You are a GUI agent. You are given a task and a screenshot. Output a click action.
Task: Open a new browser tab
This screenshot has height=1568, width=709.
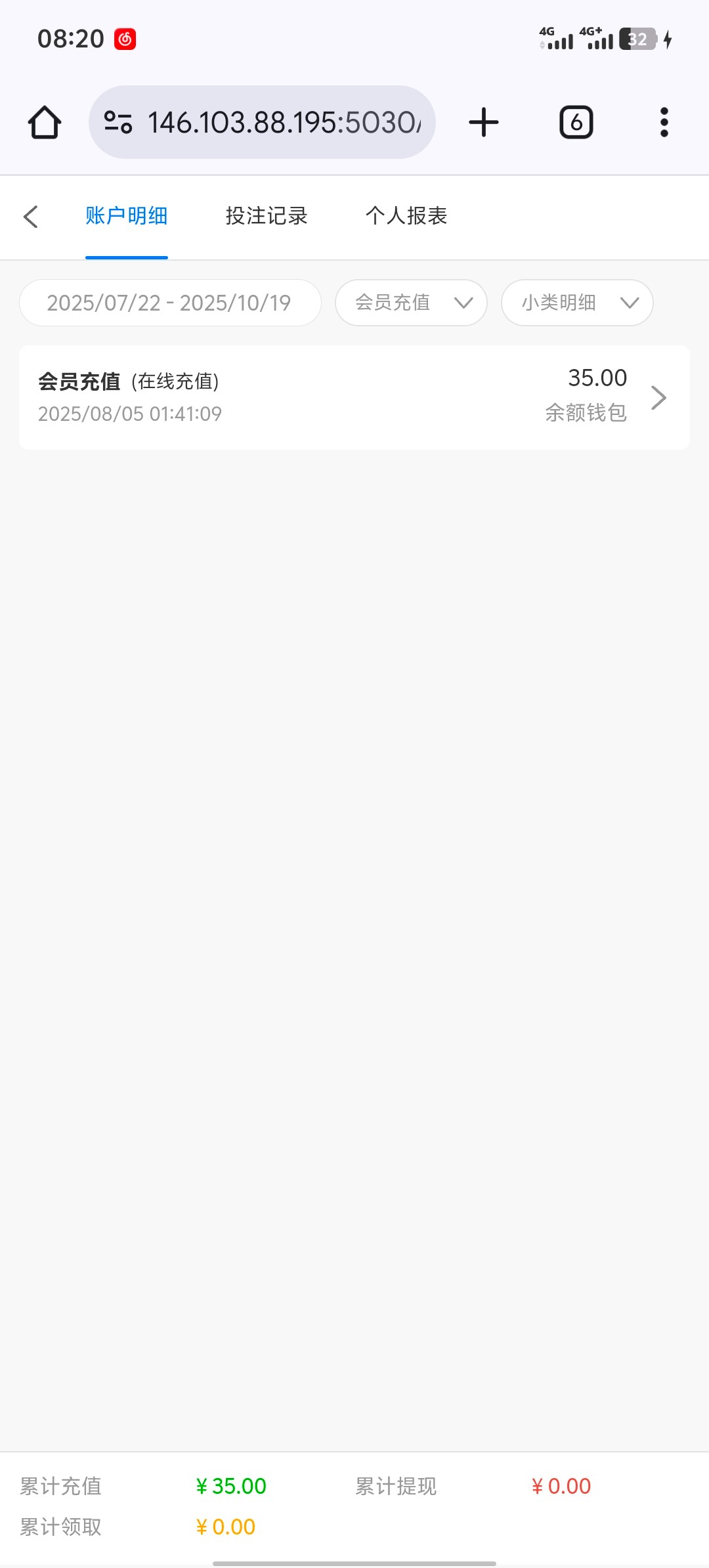pyautogui.click(x=484, y=123)
